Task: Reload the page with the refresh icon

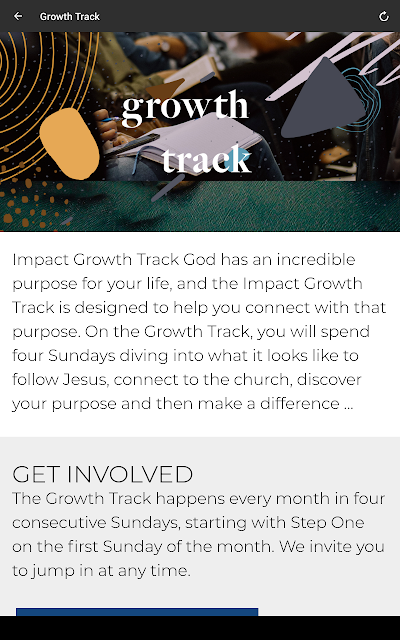Action: [384, 16]
